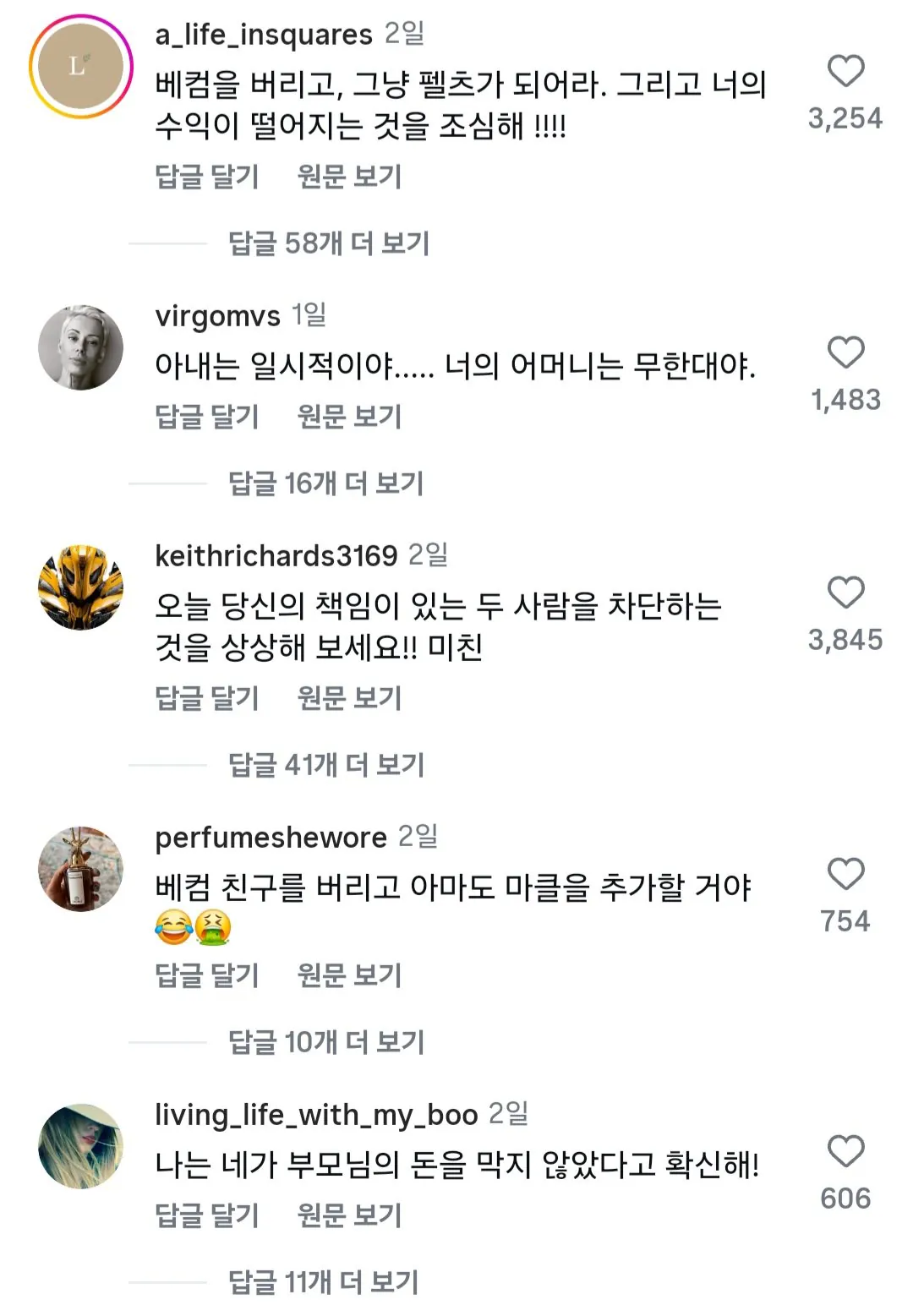Expand 16 more replies
The height and width of the screenshot is (1316, 913).
click(x=325, y=483)
